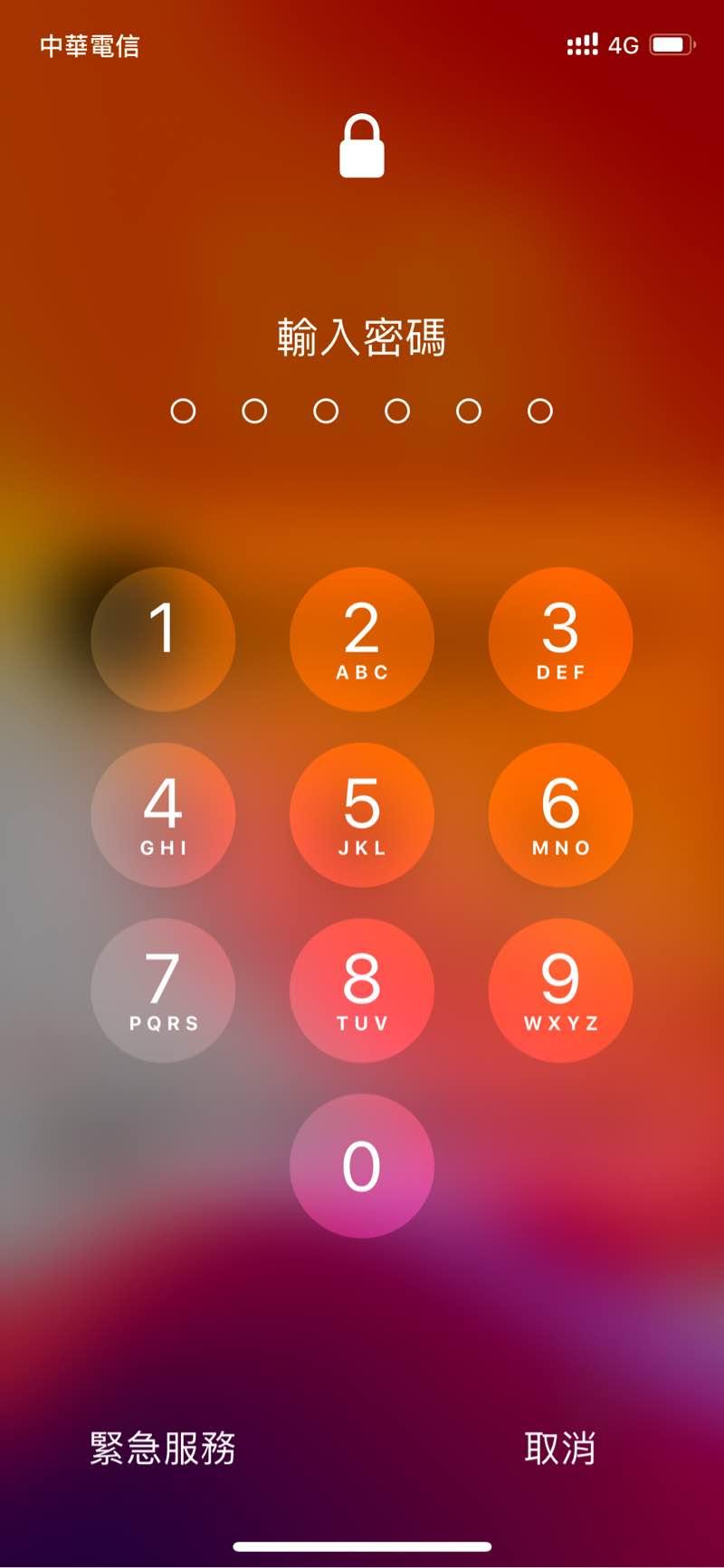Screen dimensions: 724x1568
Task: Open 緊急服務 emergency services
Action: [x=163, y=1449]
